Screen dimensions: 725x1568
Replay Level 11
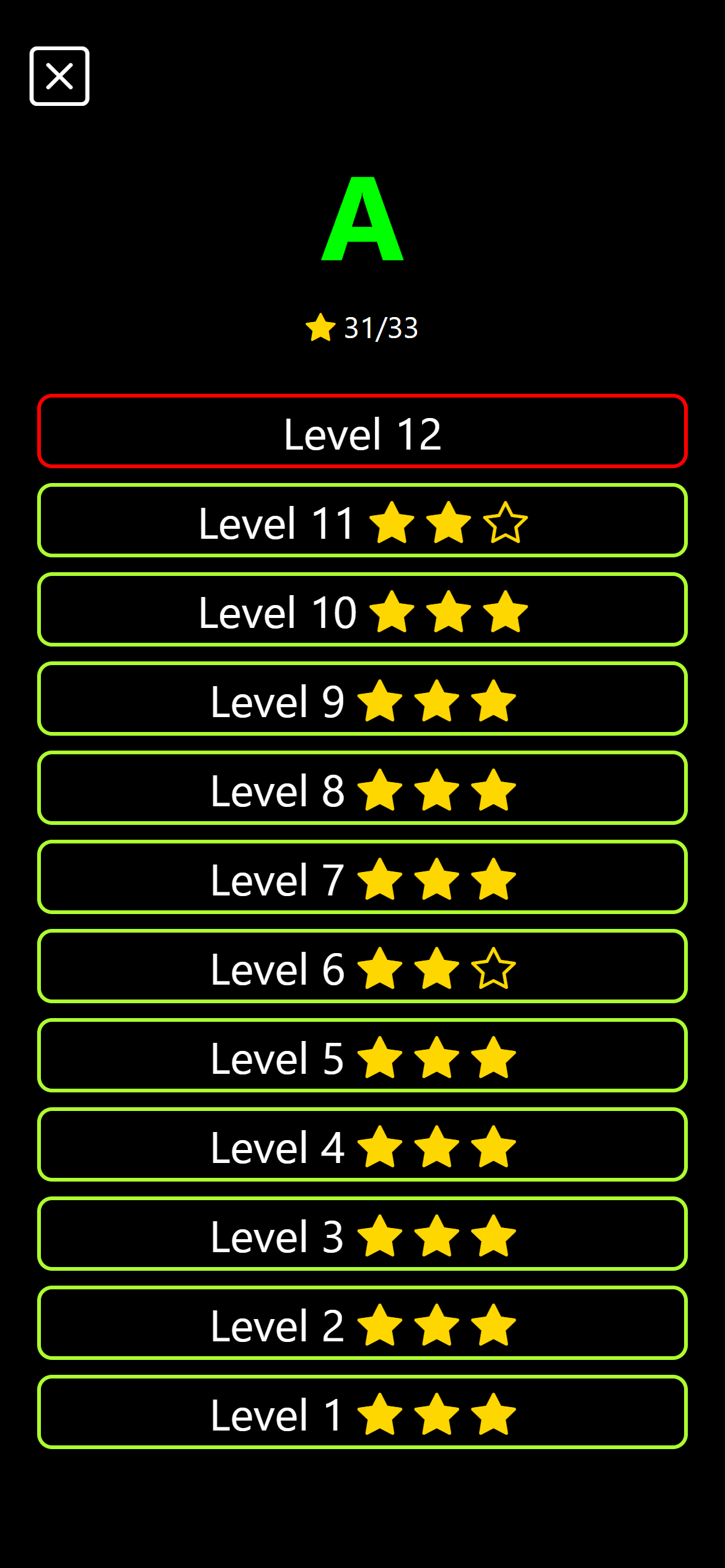pos(362,520)
